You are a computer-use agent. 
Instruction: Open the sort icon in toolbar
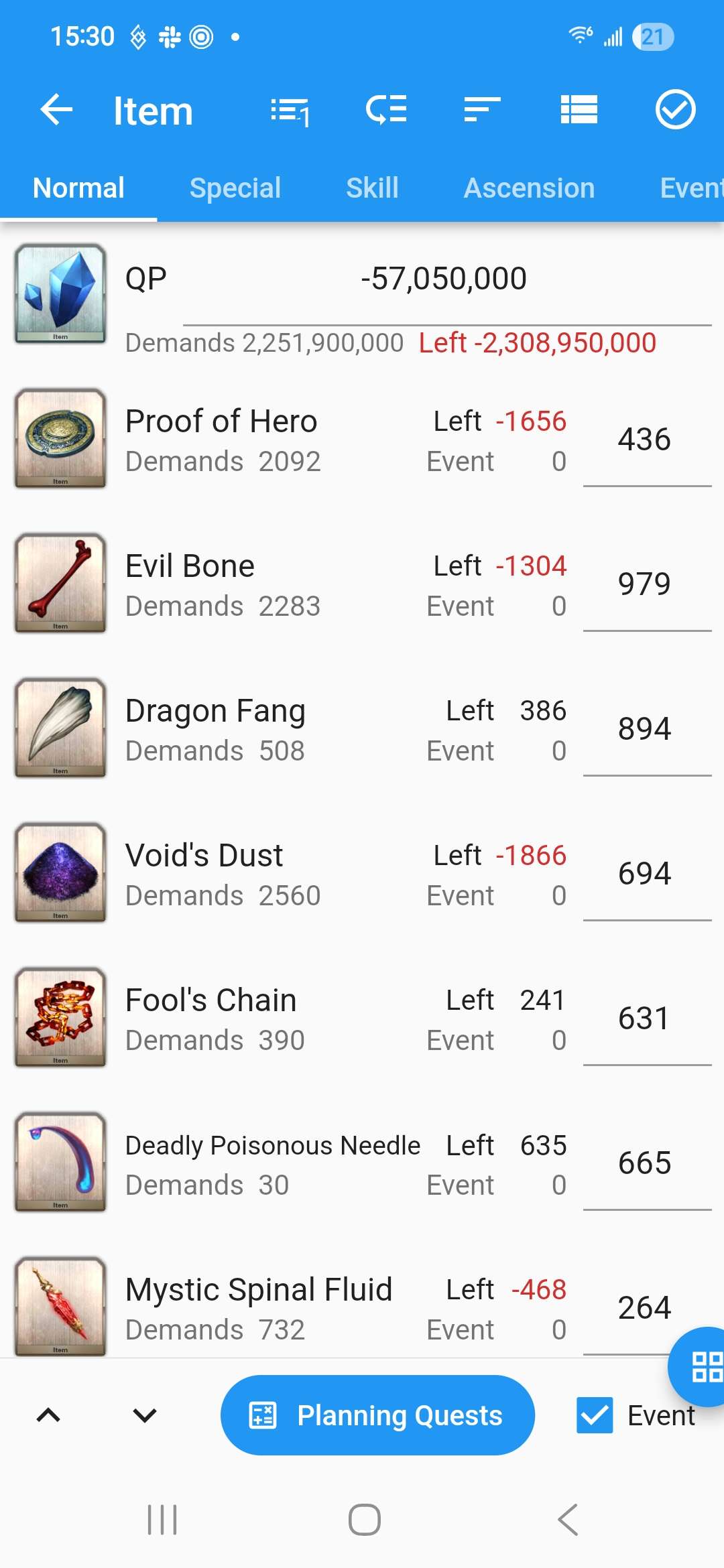point(483,110)
